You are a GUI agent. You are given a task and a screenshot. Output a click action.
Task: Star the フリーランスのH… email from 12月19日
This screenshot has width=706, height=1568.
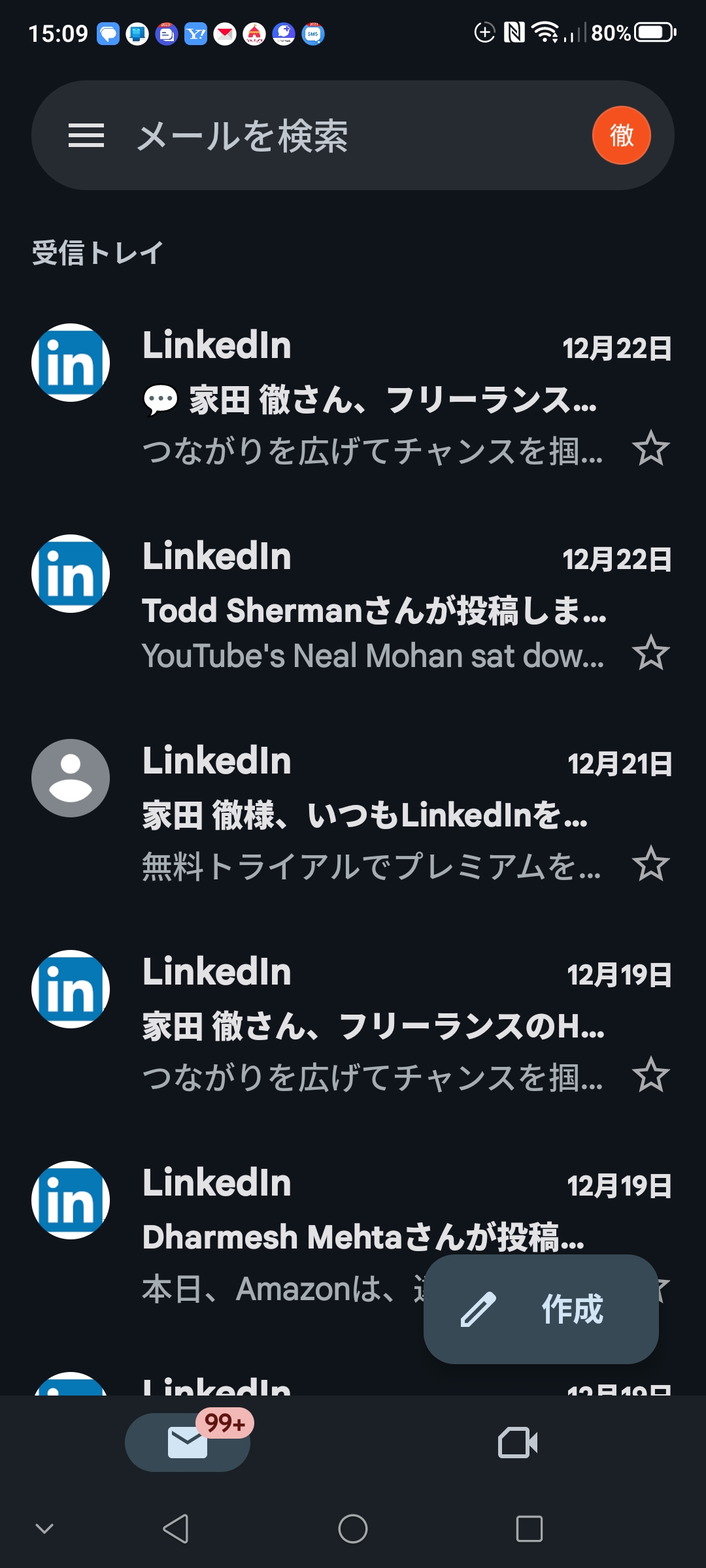point(651,1075)
